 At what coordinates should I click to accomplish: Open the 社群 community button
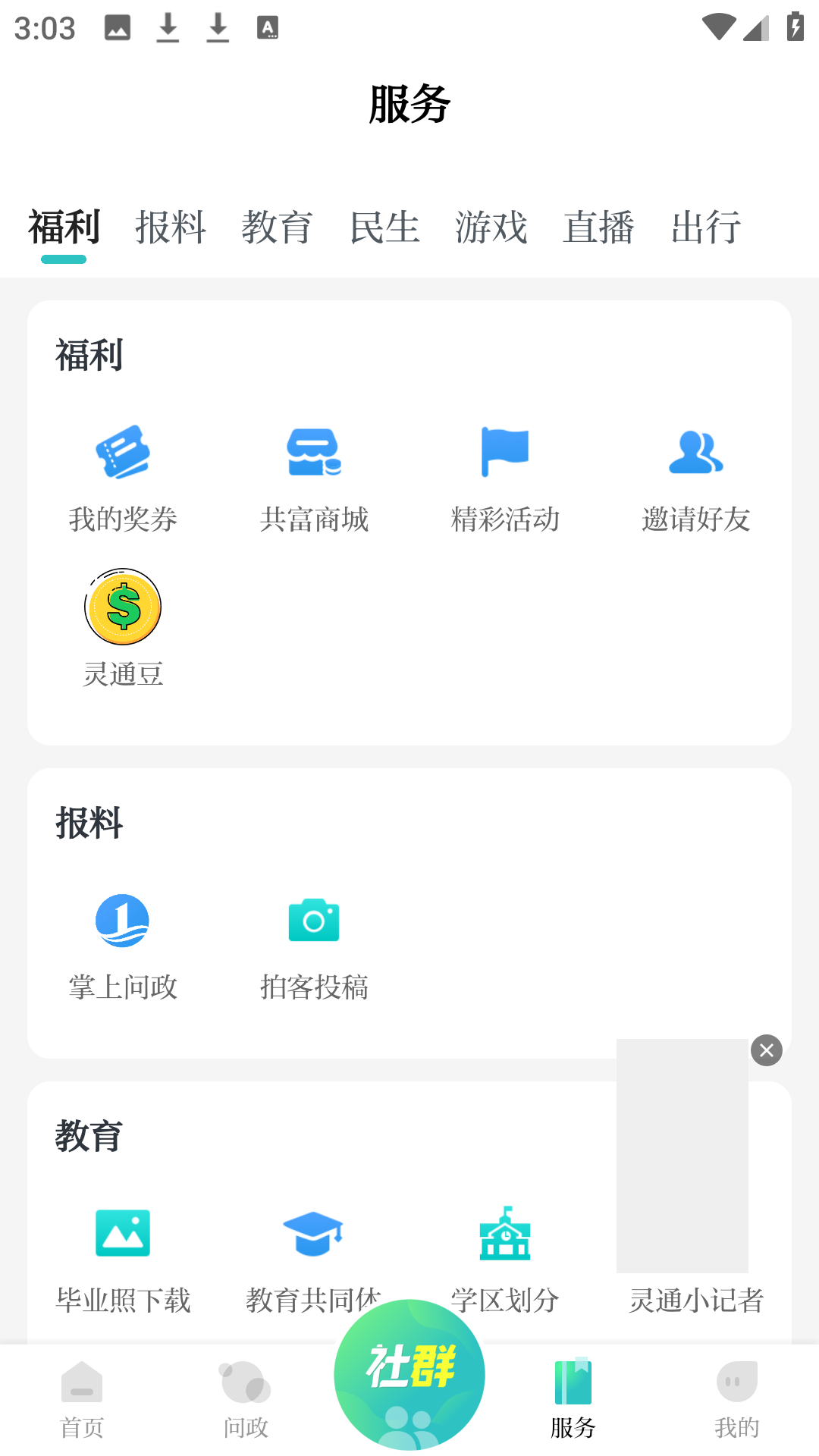coord(409,1374)
